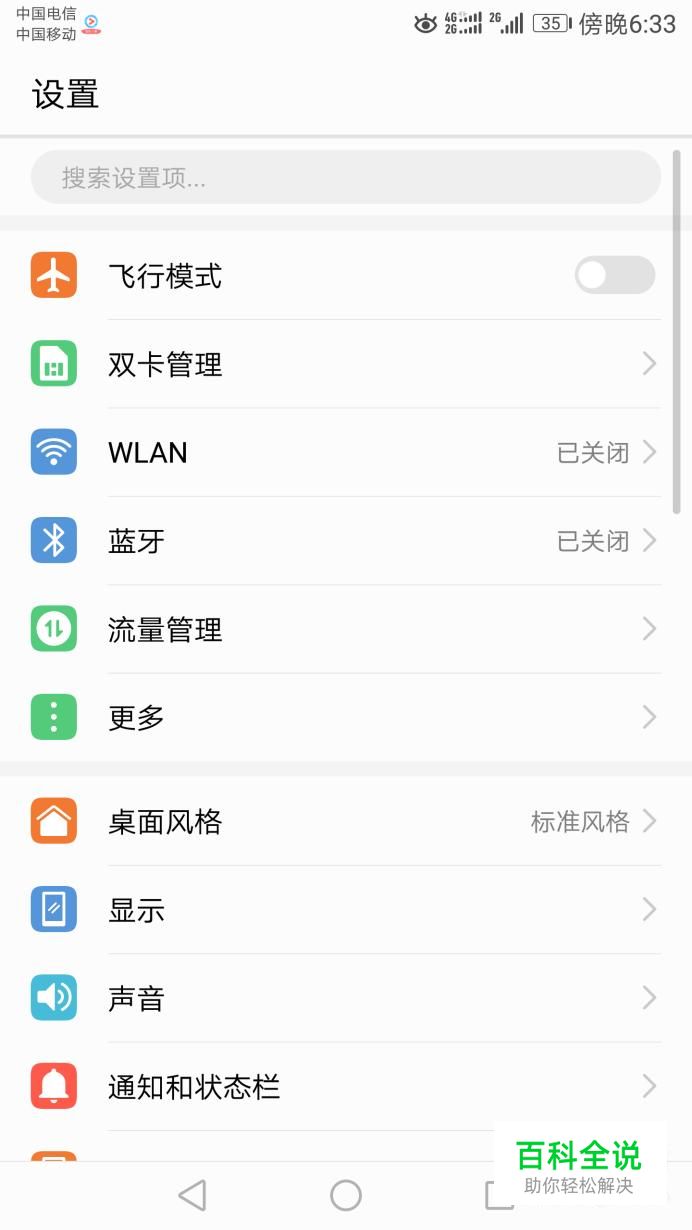Tap the search settings field
Screen dimensions: 692x1230
click(x=345, y=178)
